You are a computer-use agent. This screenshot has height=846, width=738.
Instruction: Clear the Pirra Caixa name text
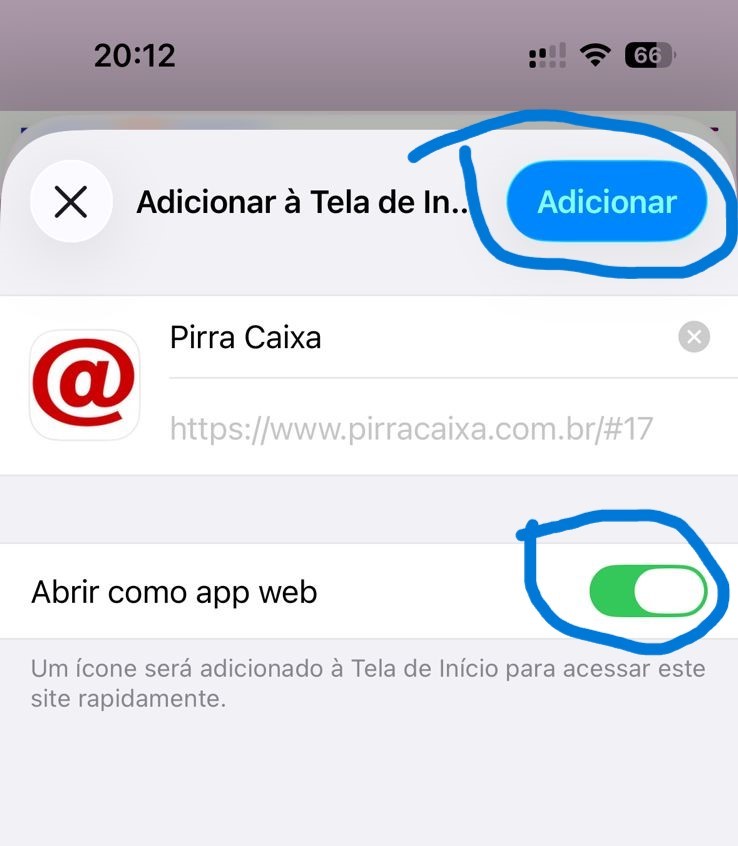693,338
